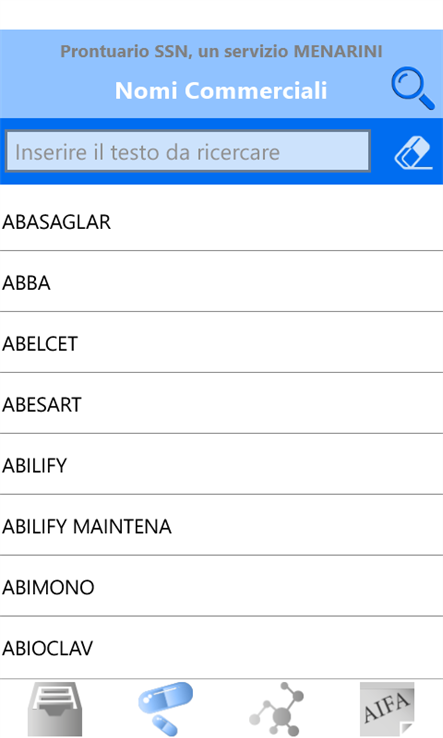The width and height of the screenshot is (443, 738).
Task: Select the plain ABILIFY row
Action: (x=221, y=465)
